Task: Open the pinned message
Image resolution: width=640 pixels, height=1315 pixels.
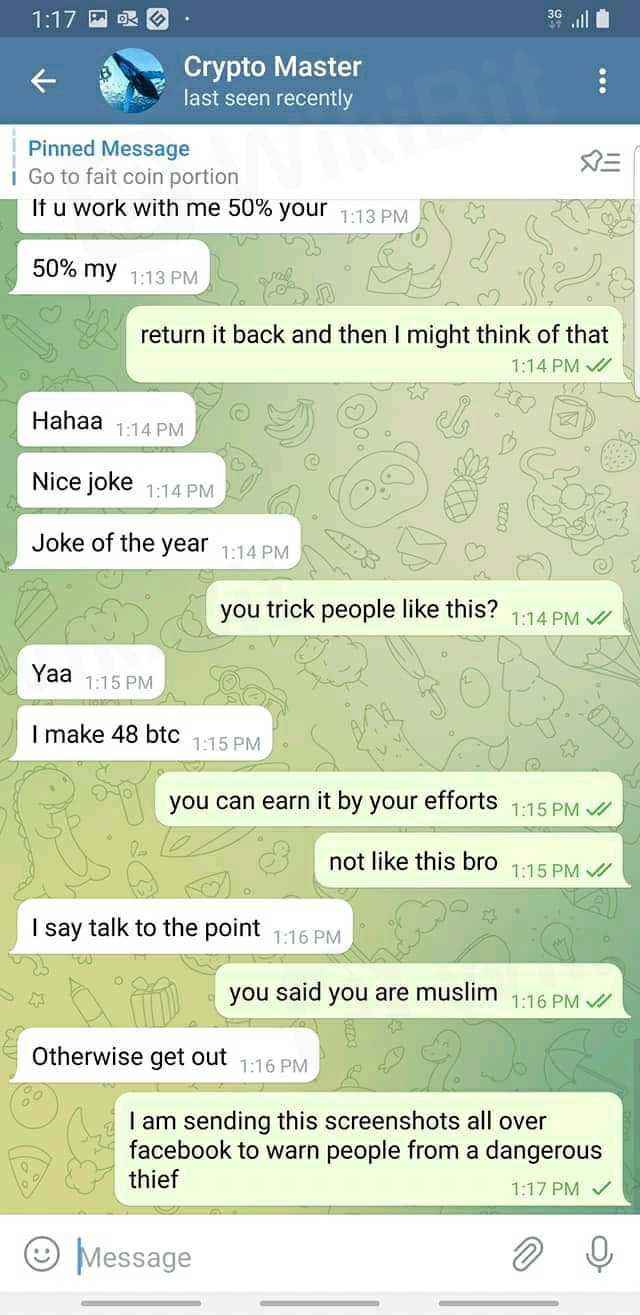Action: pos(200,163)
